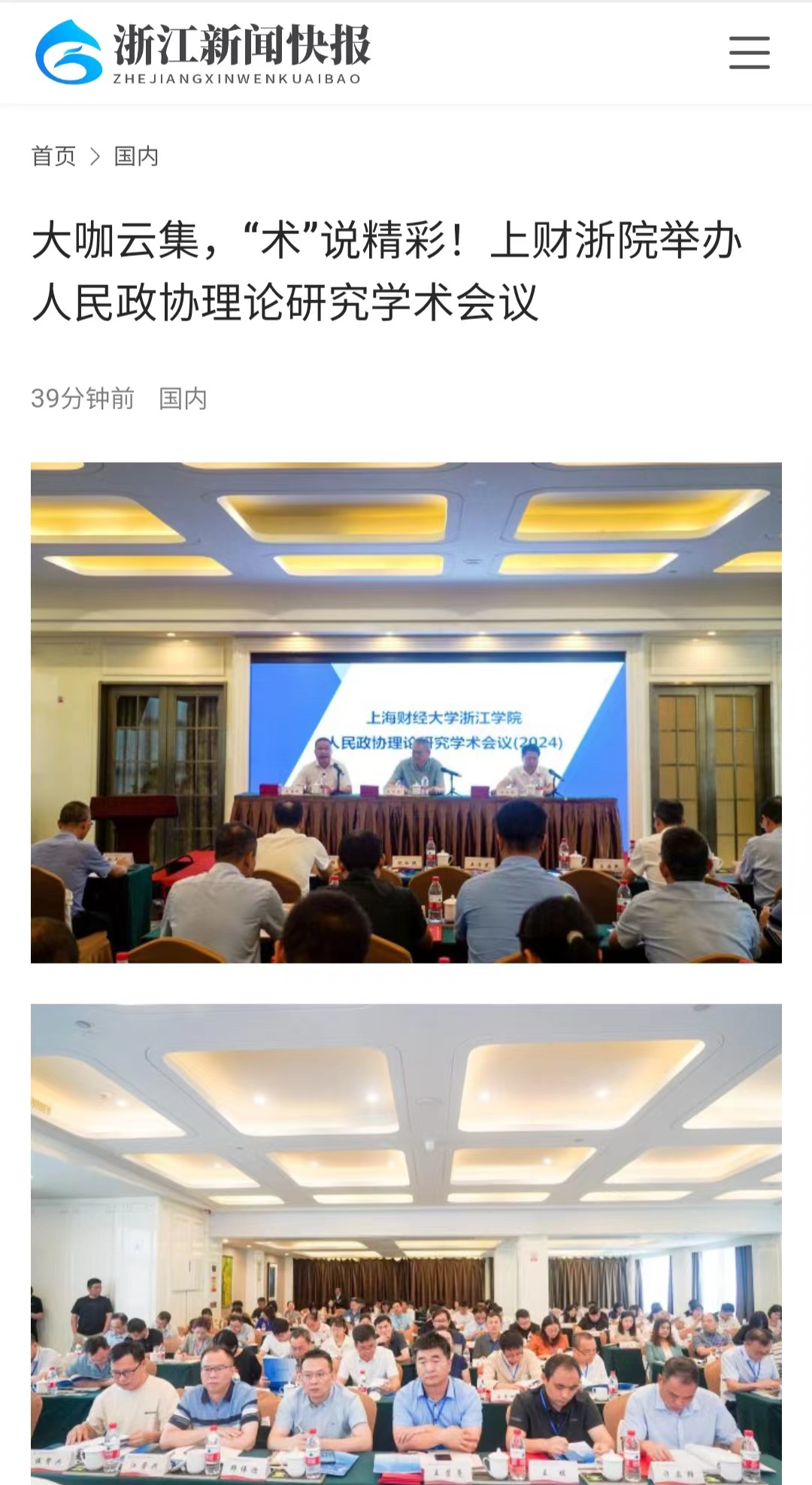Go to 首页 breadcrumb link

tap(53, 156)
